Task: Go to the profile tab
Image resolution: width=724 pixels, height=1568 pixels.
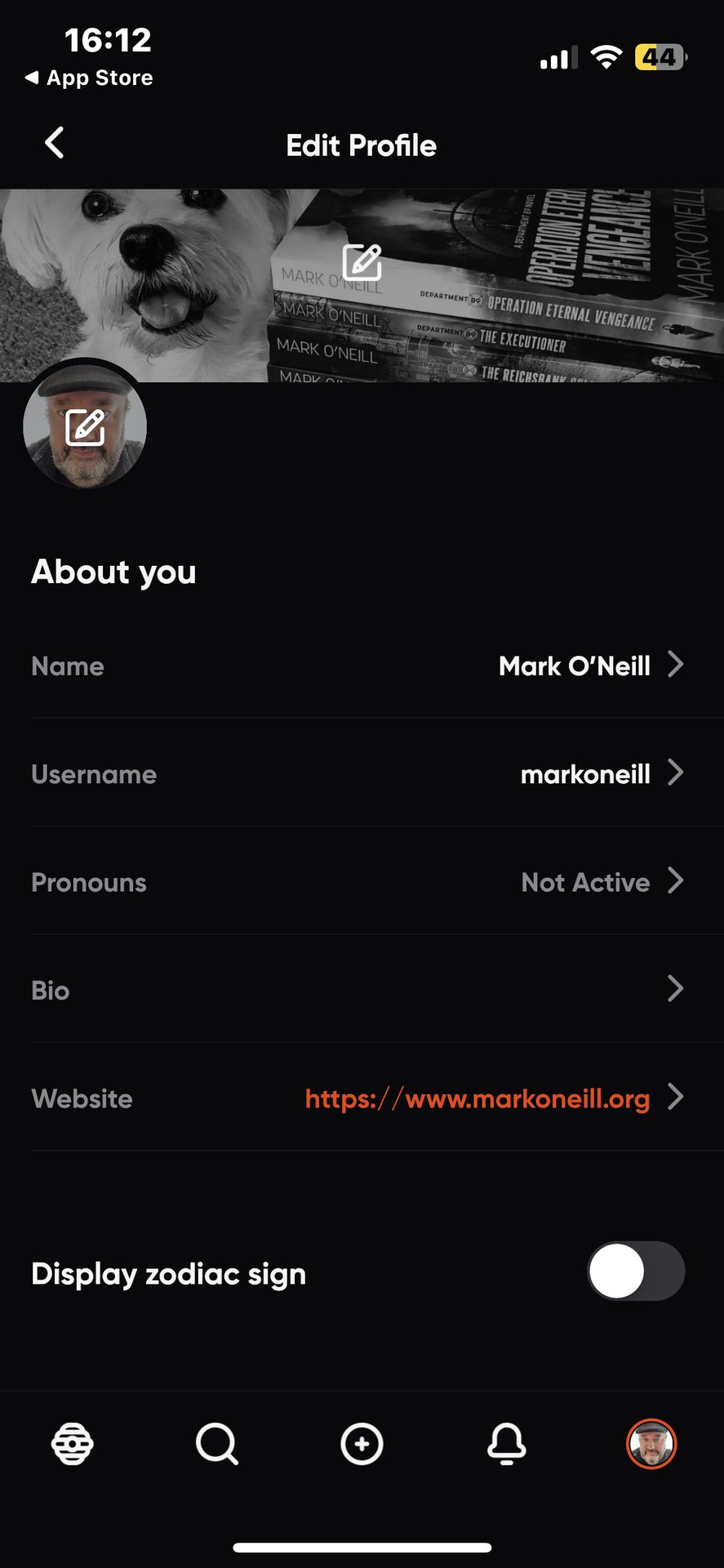Action: 651,1444
